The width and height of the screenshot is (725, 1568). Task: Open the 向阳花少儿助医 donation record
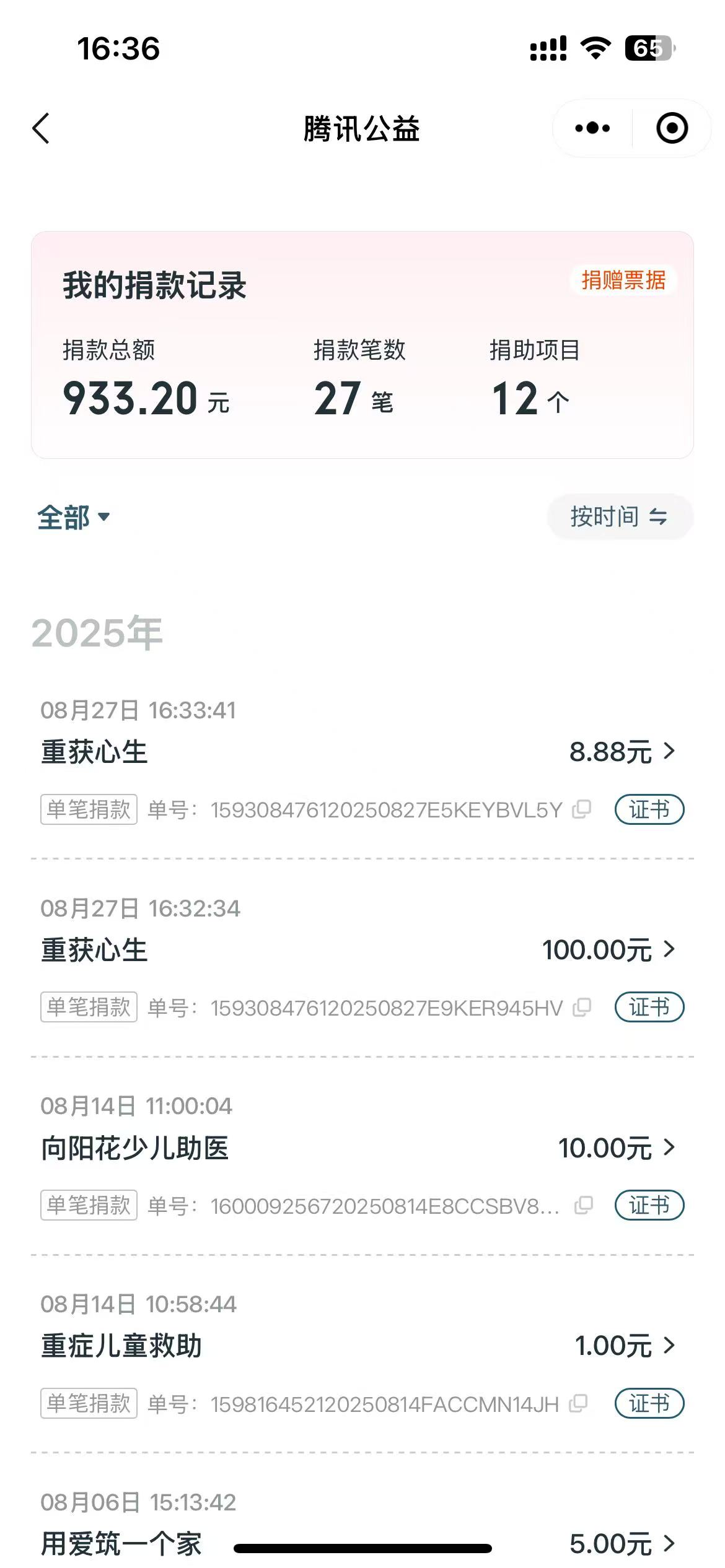click(x=616, y=1148)
